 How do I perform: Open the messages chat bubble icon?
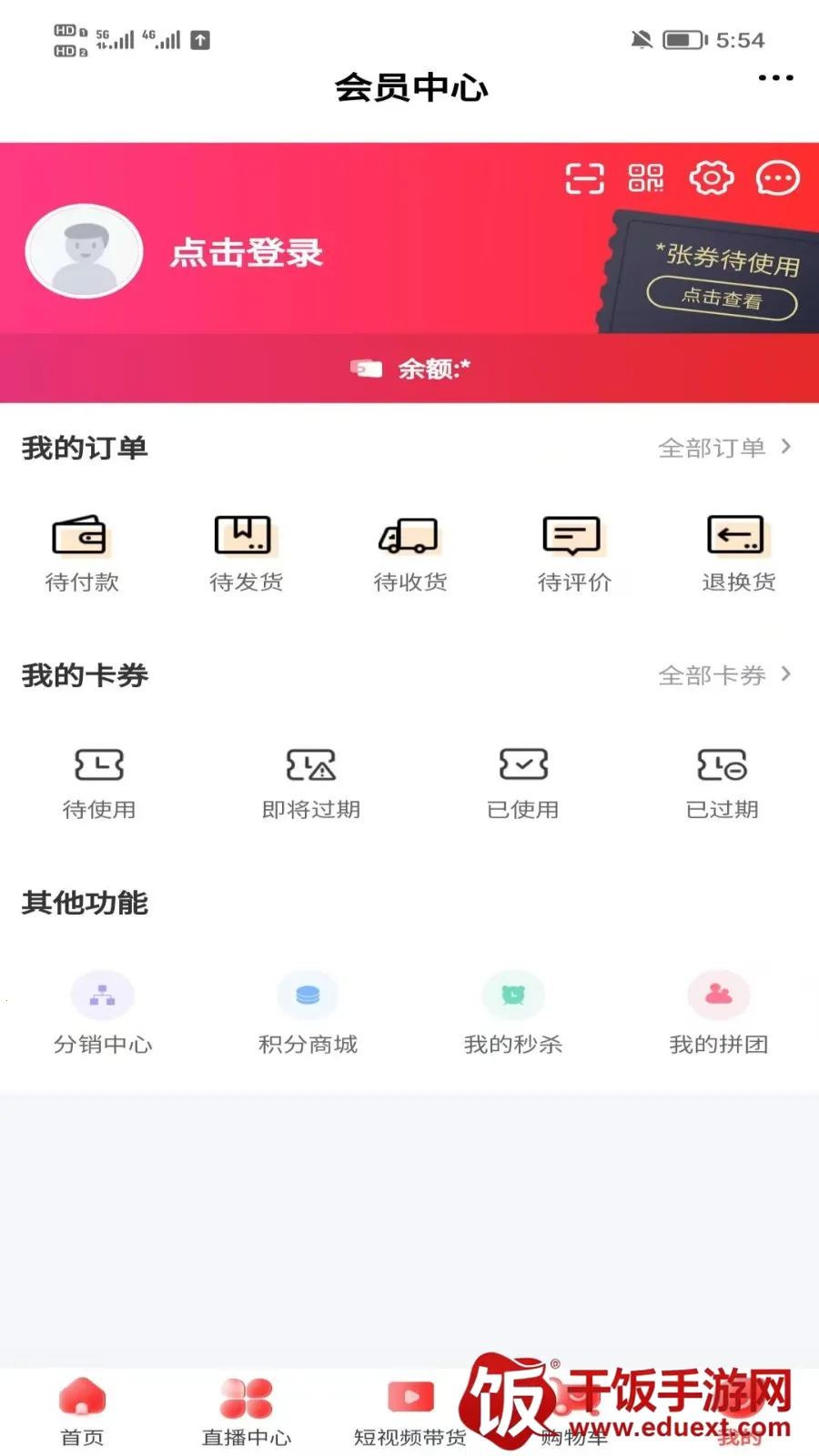click(x=778, y=178)
